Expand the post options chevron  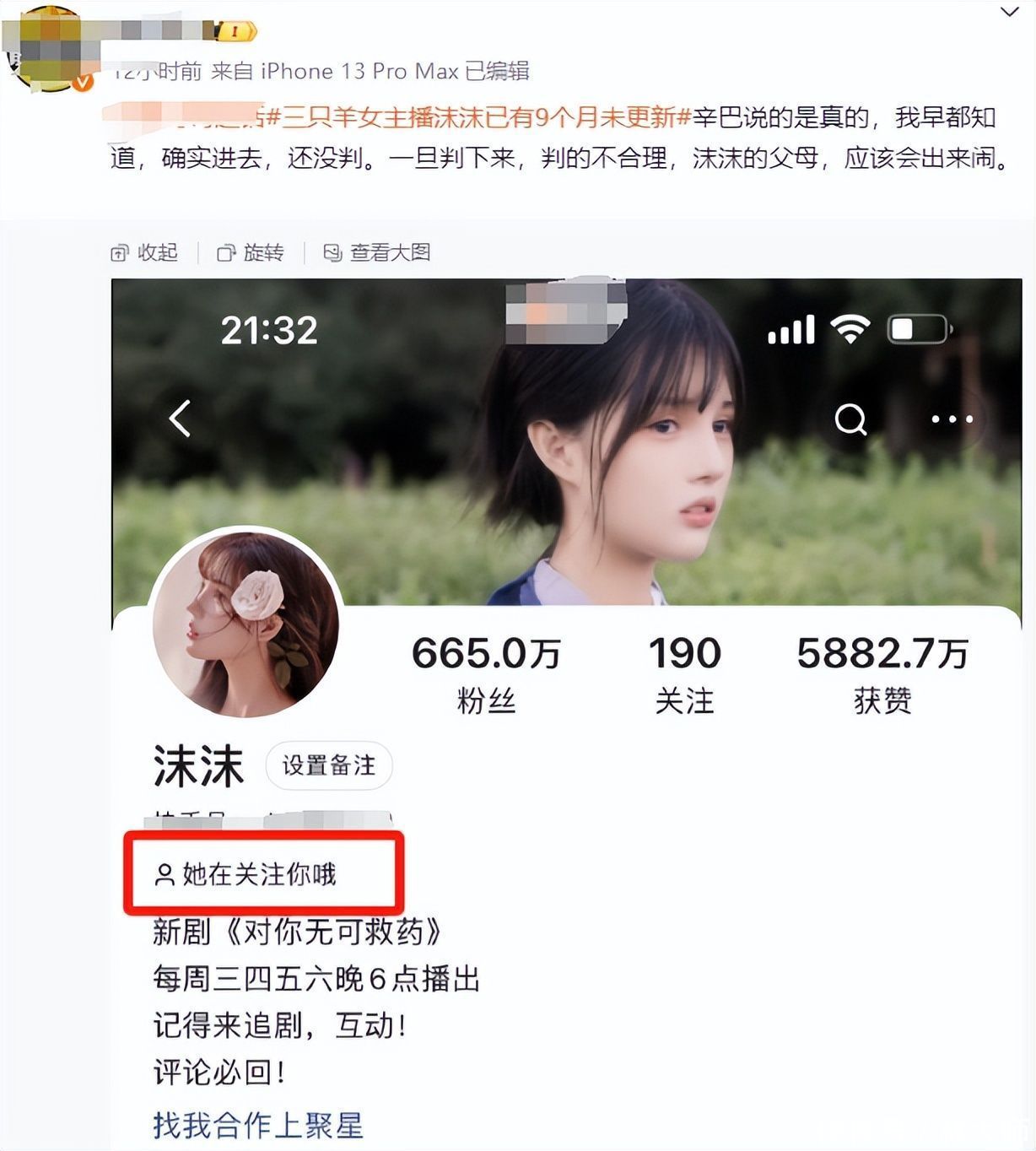1009,12
